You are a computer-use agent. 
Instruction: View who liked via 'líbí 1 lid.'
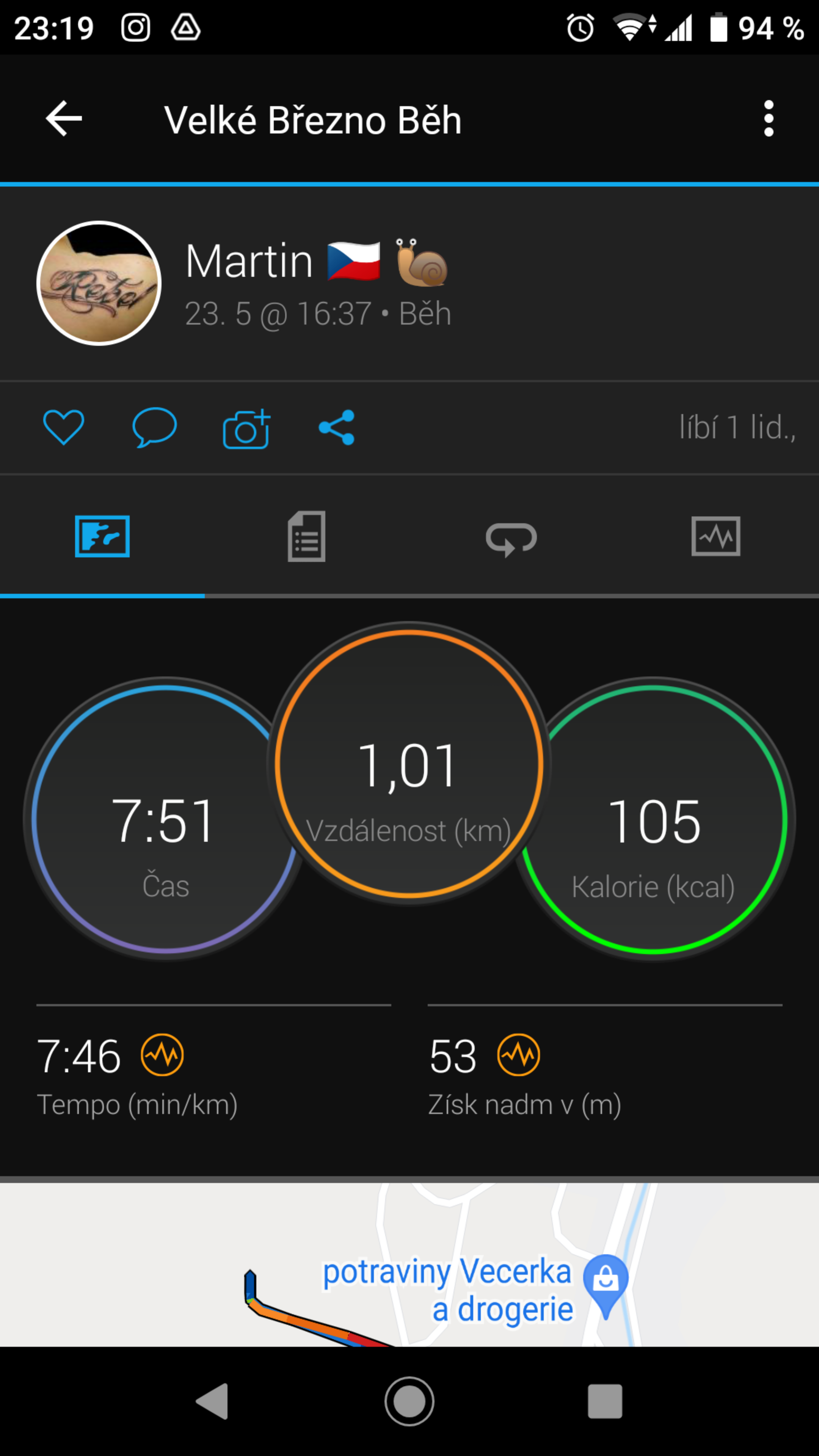click(737, 427)
